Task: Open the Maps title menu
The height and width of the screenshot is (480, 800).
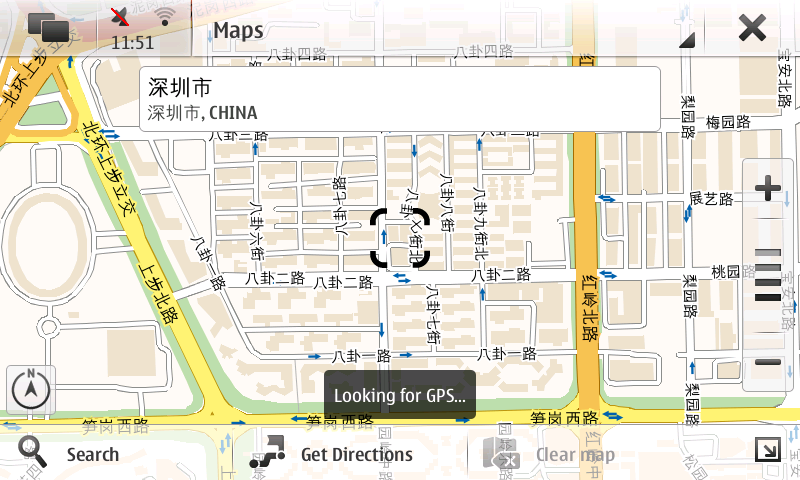Action: pos(450,29)
